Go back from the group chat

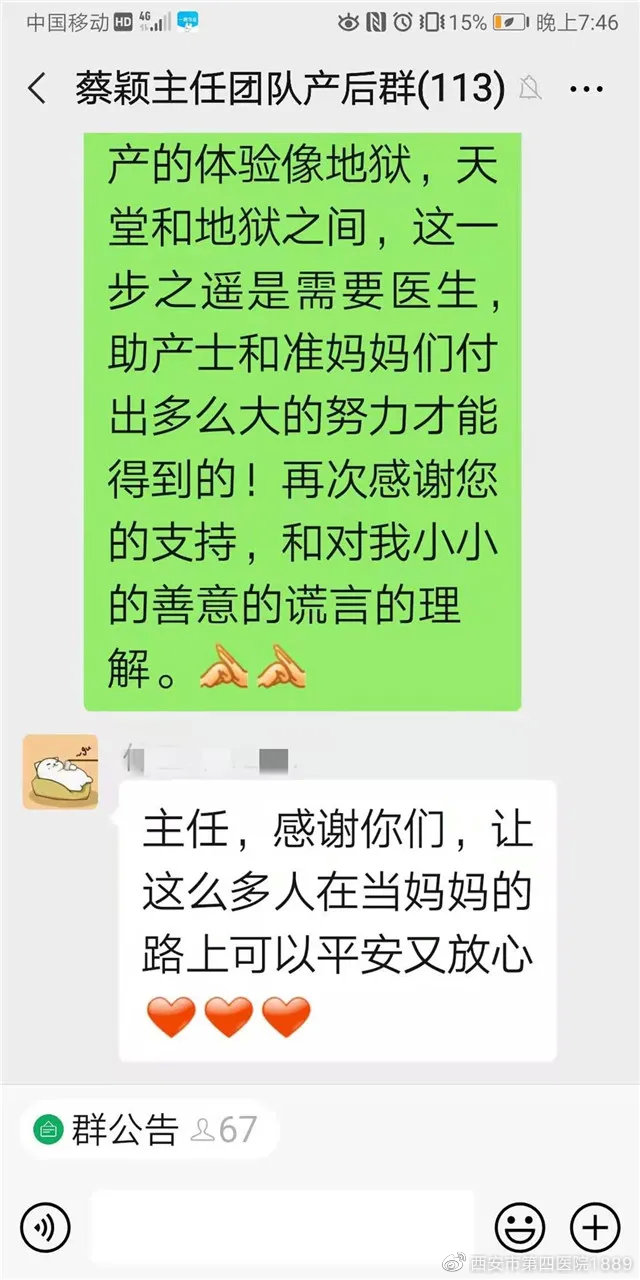[37, 89]
